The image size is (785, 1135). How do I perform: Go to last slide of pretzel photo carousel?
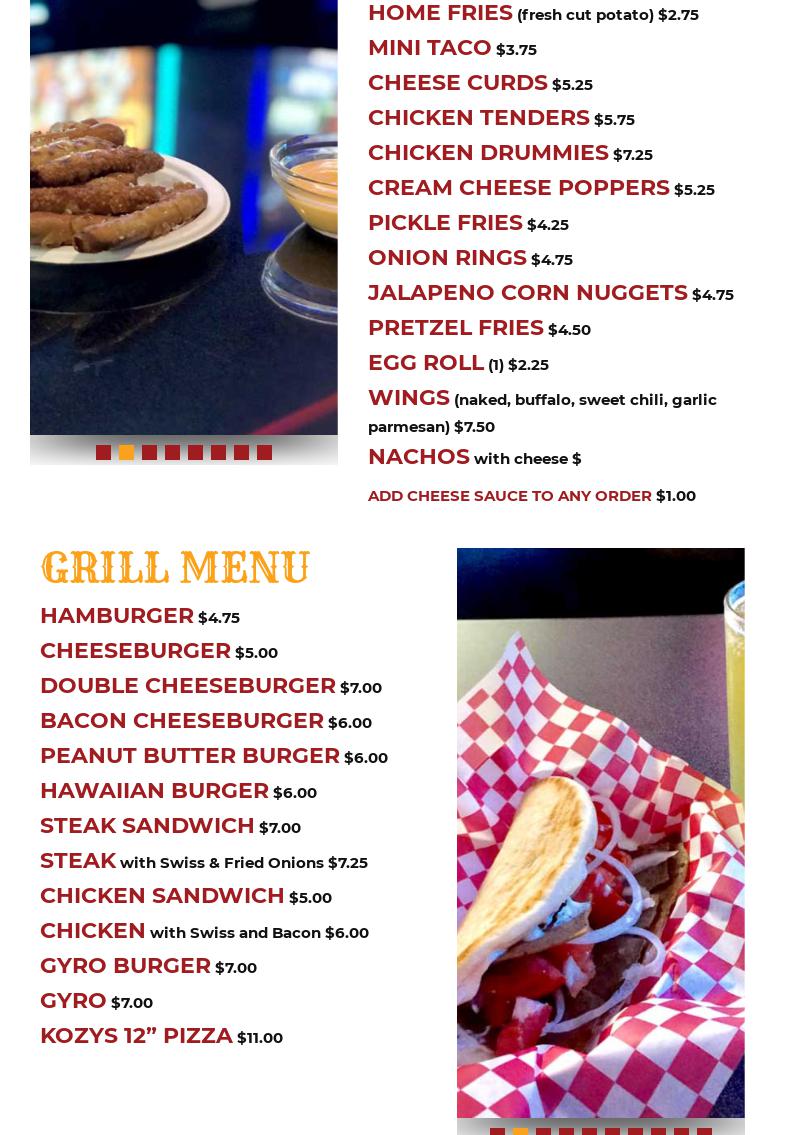click(x=264, y=452)
